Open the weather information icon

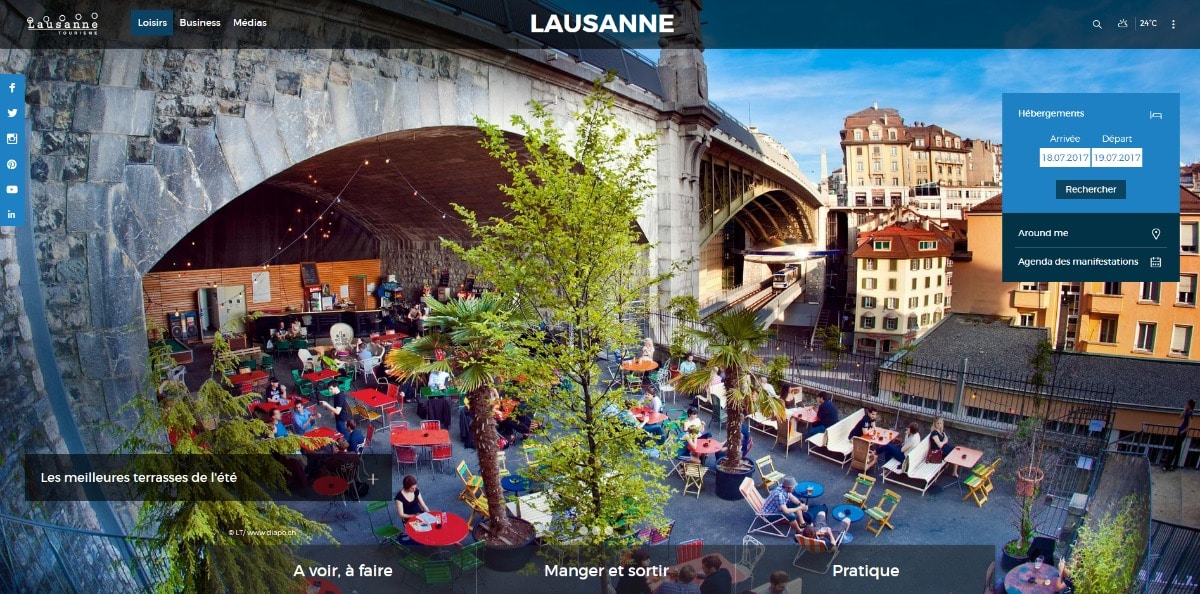(x=1123, y=23)
